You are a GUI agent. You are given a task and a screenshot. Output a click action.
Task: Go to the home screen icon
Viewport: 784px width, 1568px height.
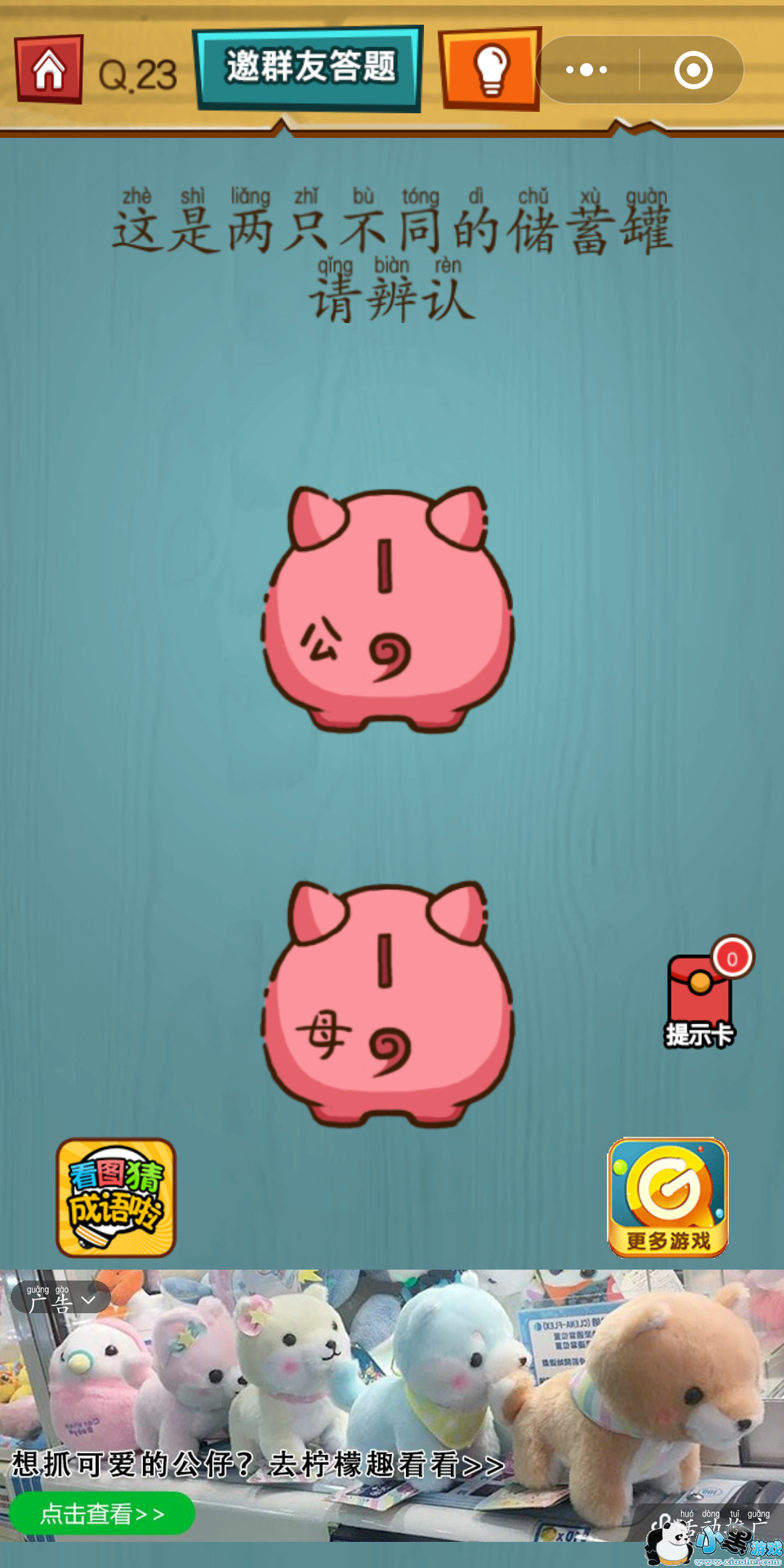click(x=49, y=70)
